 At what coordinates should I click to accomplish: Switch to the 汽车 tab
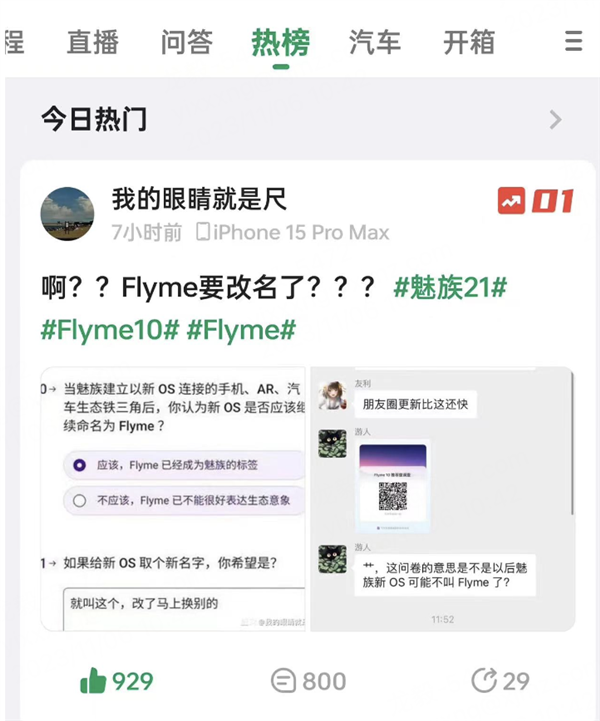(x=375, y=42)
